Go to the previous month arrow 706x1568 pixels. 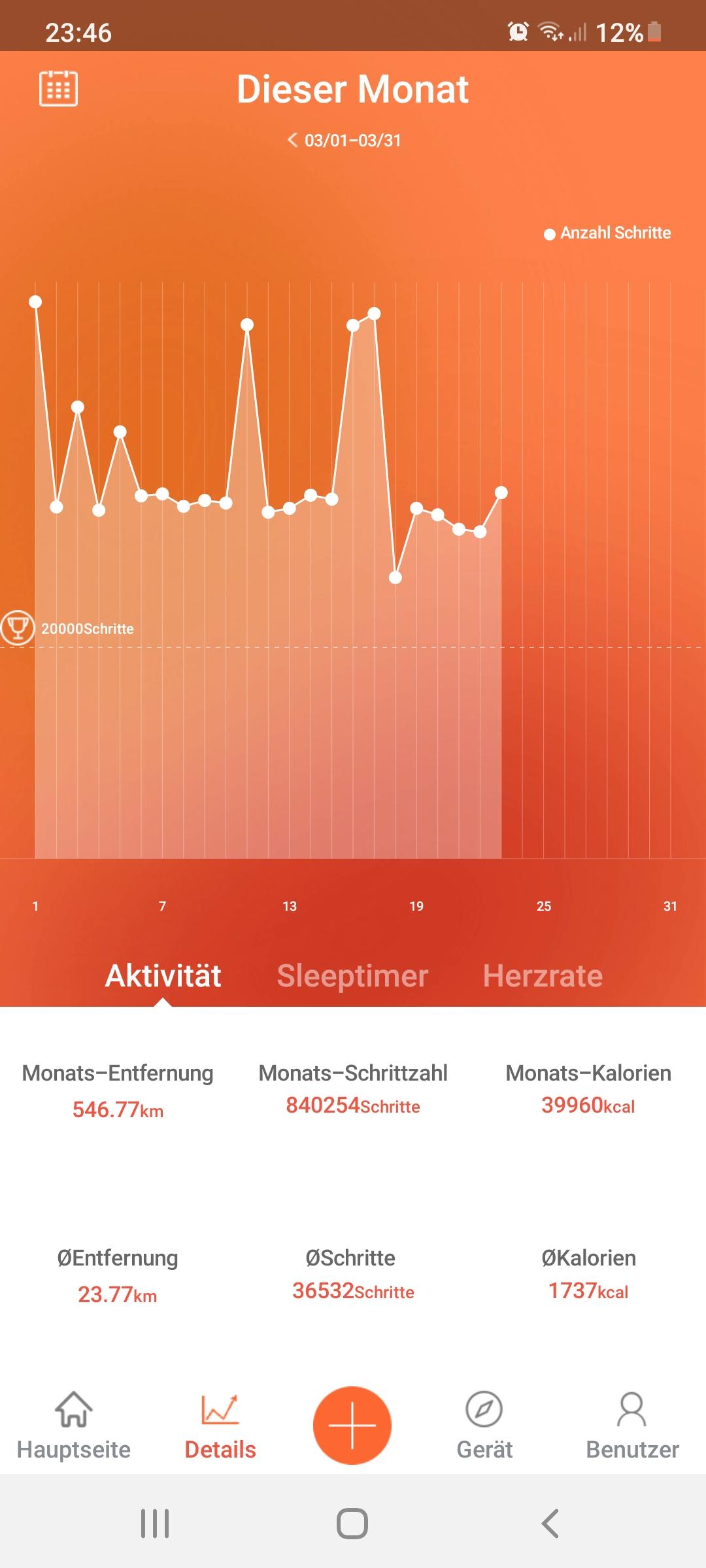[x=292, y=140]
